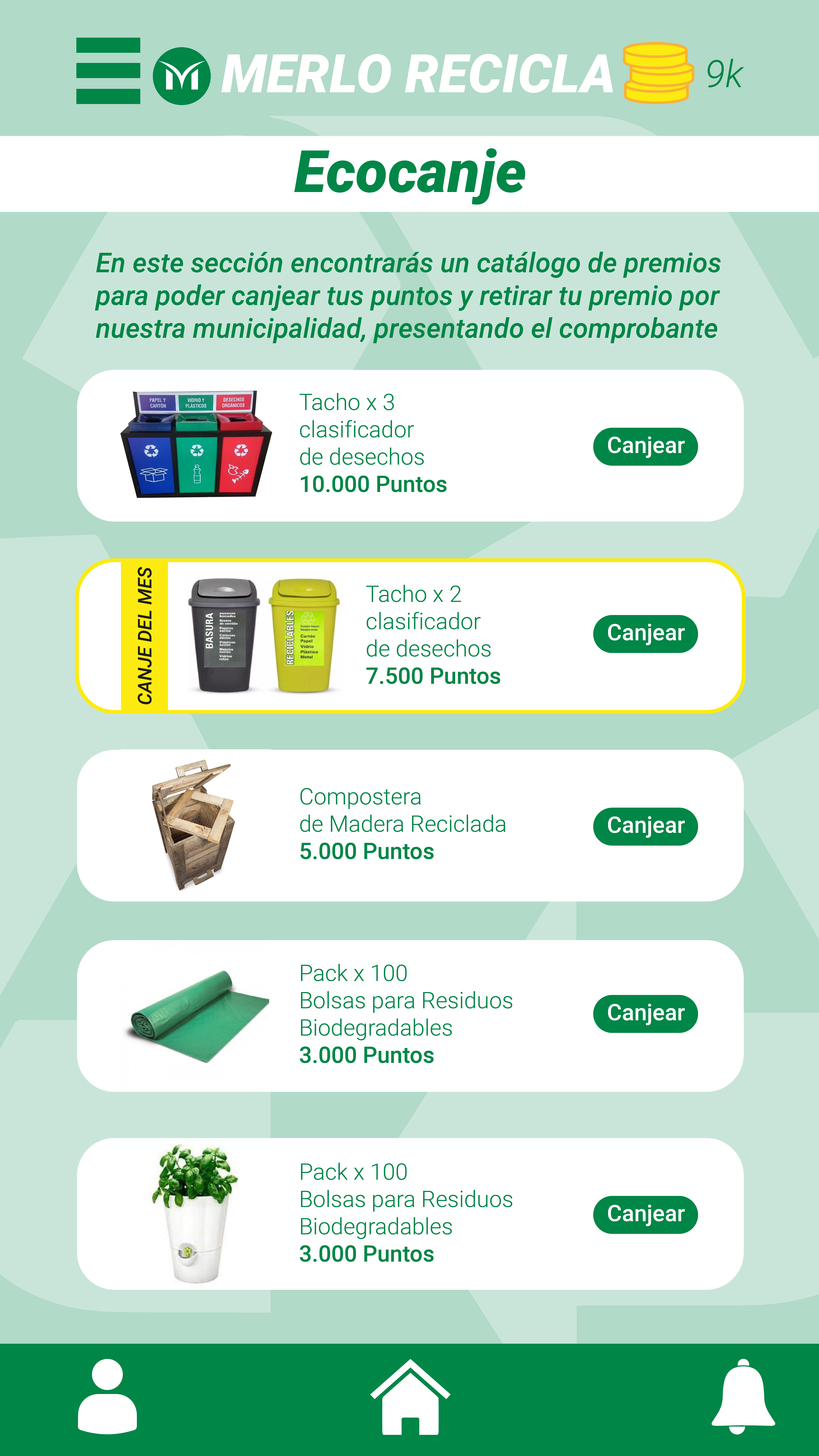
Task: Open the hamburger drawer menu
Action: (x=108, y=71)
